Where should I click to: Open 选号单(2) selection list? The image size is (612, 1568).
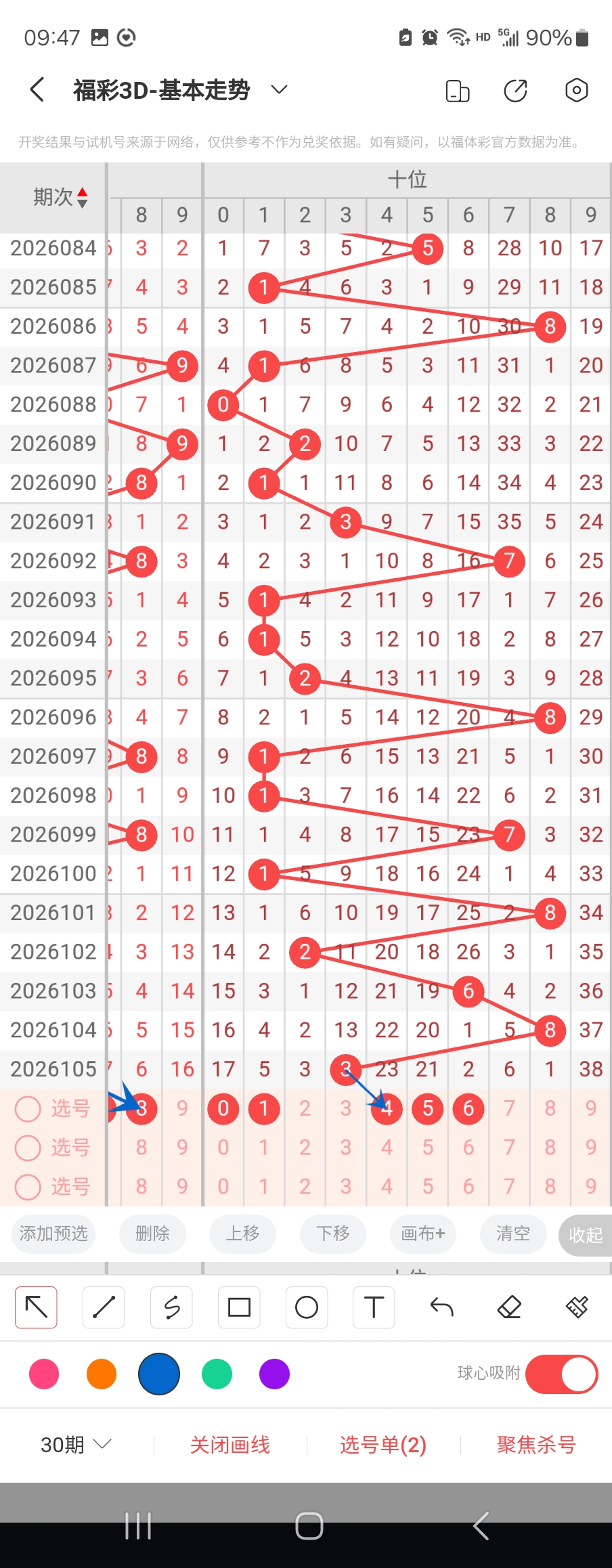tap(383, 1445)
